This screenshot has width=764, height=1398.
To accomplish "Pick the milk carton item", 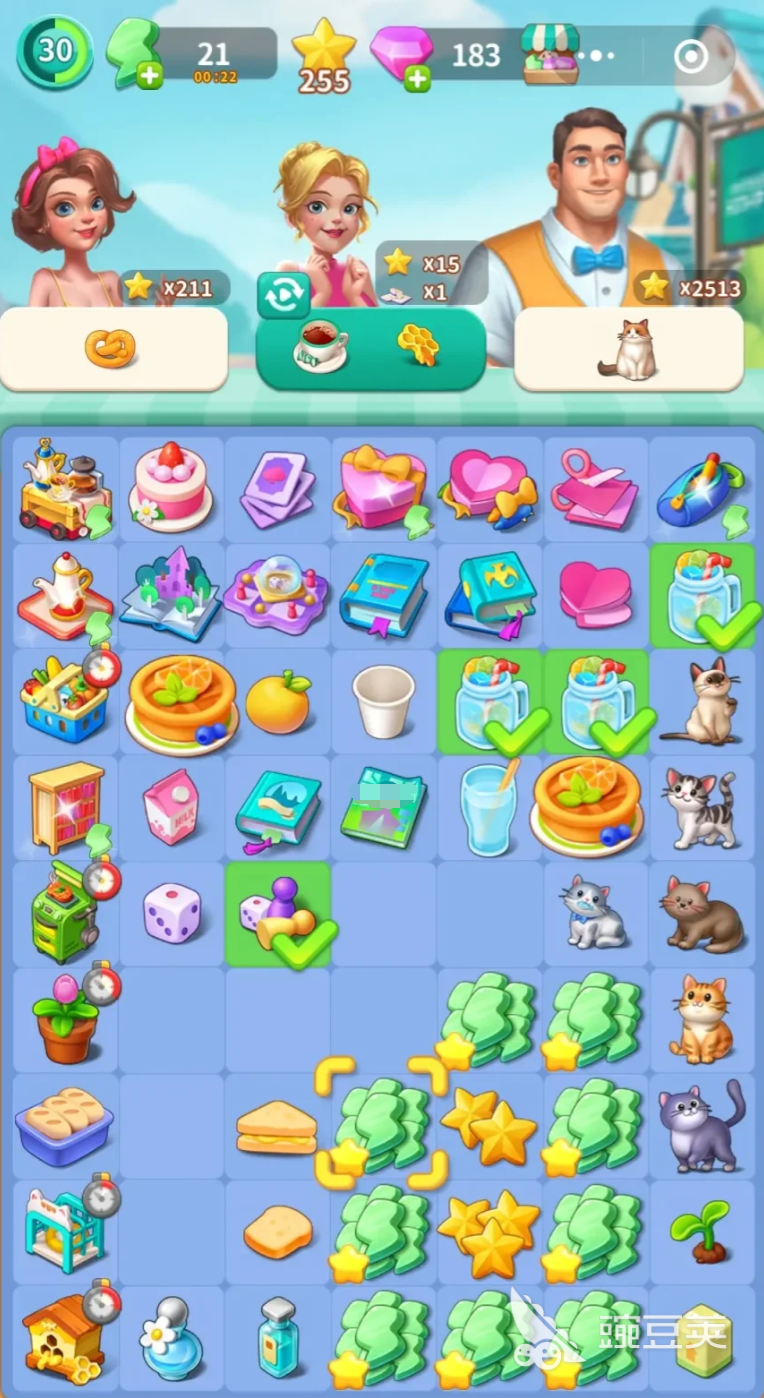I will 170,806.
